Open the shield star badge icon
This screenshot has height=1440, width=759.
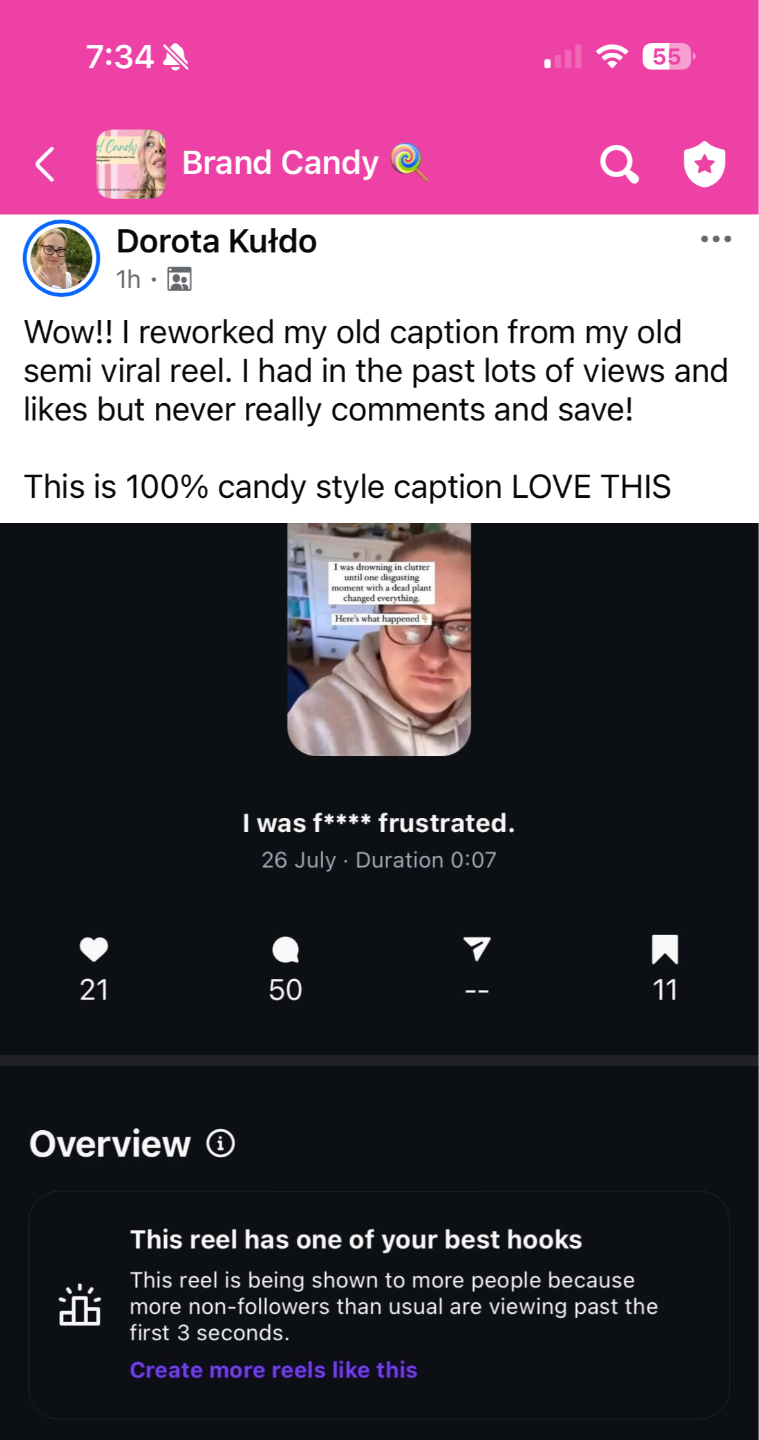(x=704, y=164)
